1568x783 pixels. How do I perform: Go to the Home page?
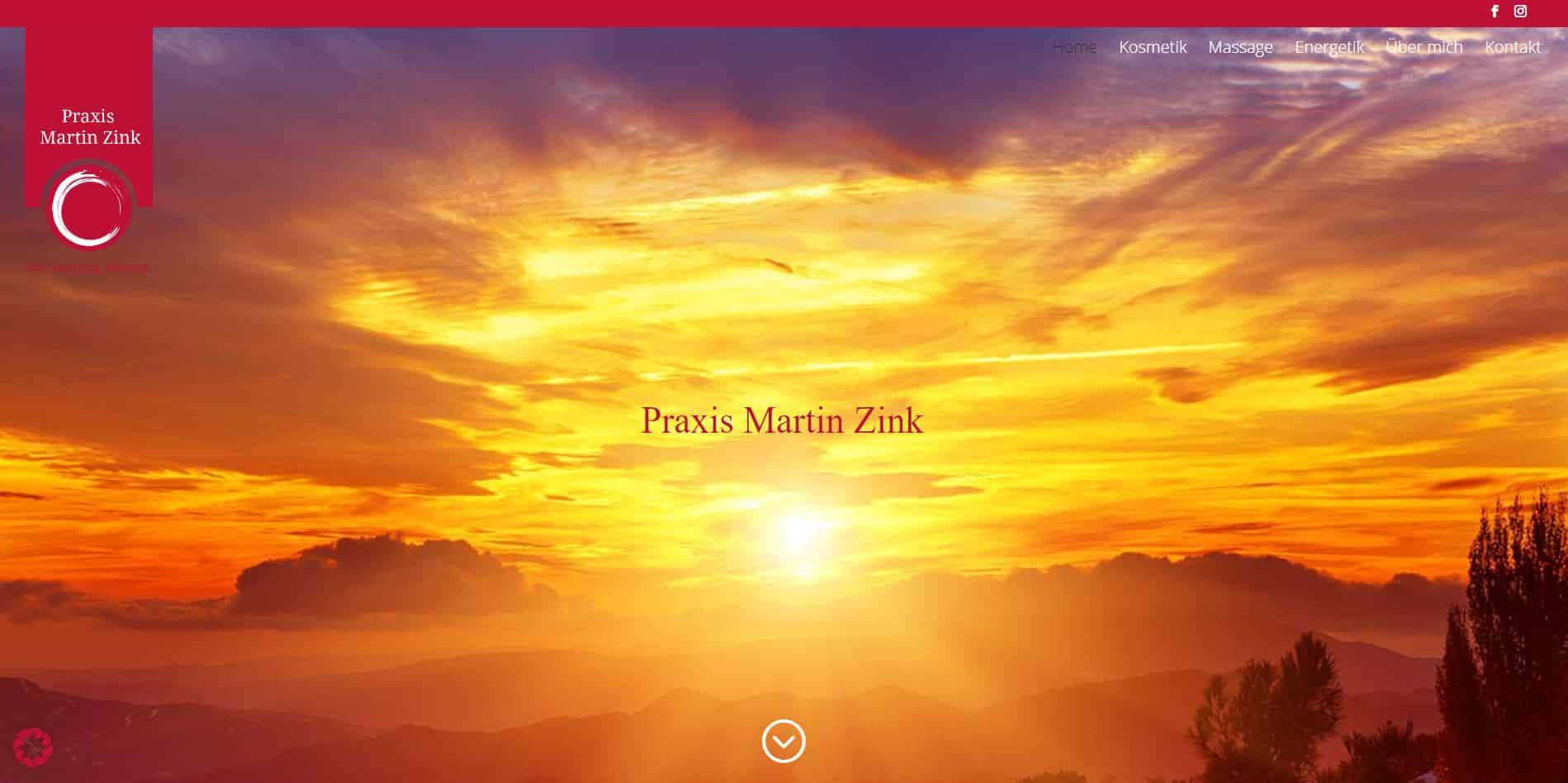pyautogui.click(x=1074, y=47)
